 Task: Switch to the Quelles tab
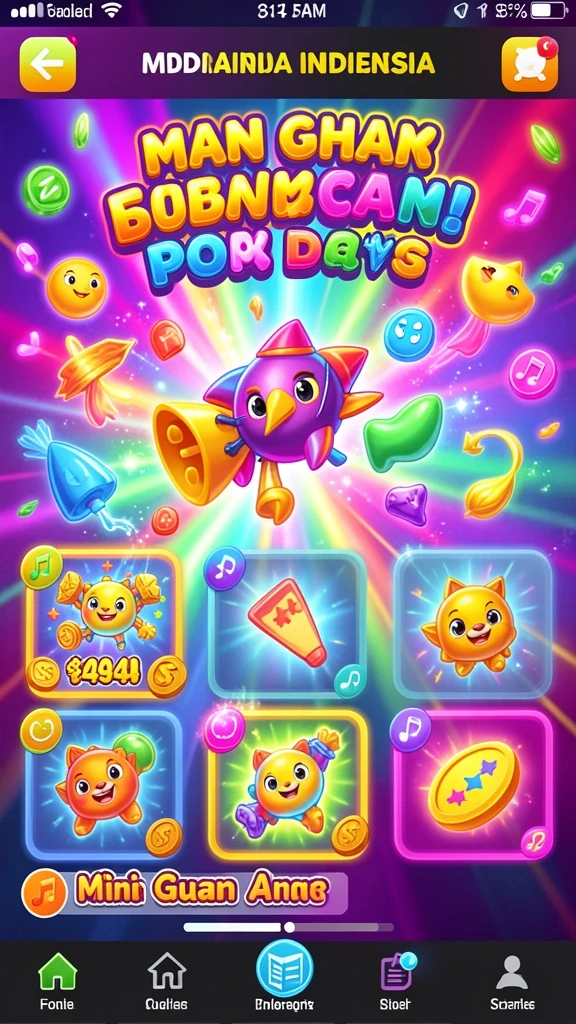coord(167,982)
